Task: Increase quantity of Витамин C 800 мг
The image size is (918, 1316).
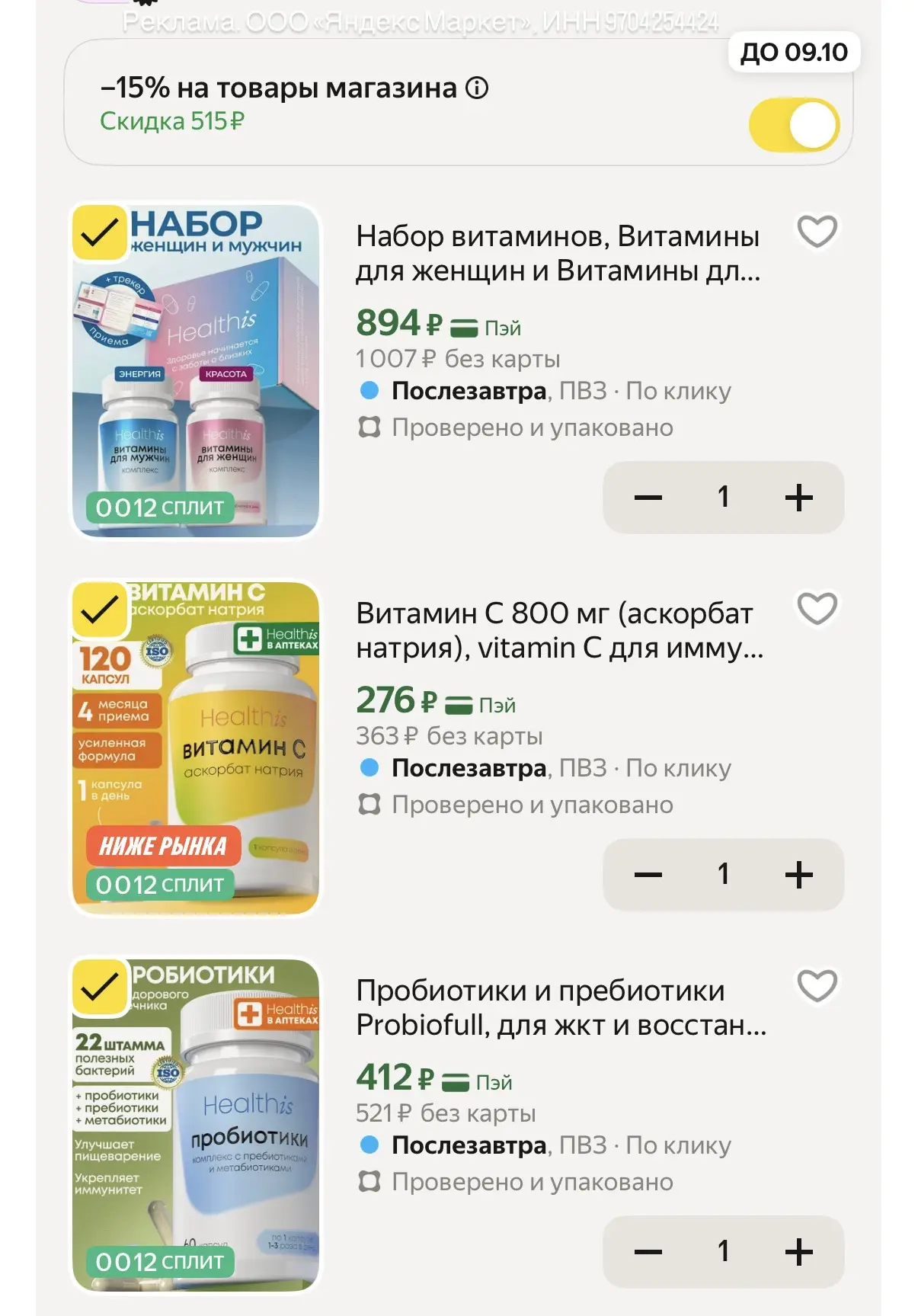Action: click(x=798, y=875)
